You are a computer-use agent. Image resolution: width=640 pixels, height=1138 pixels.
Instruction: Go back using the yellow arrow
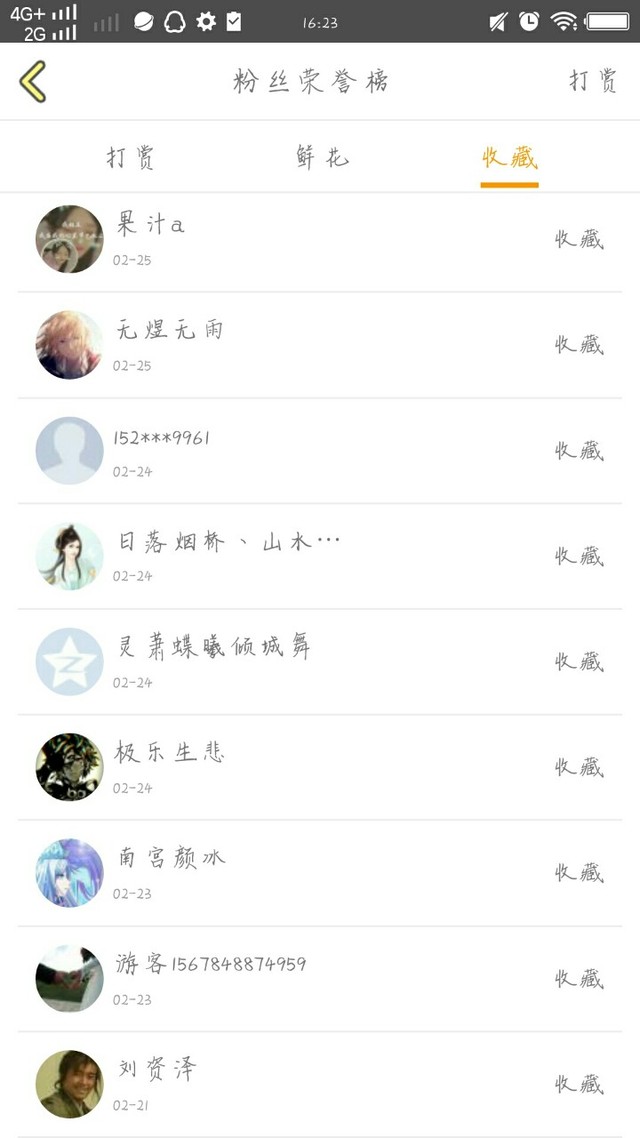click(33, 81)
